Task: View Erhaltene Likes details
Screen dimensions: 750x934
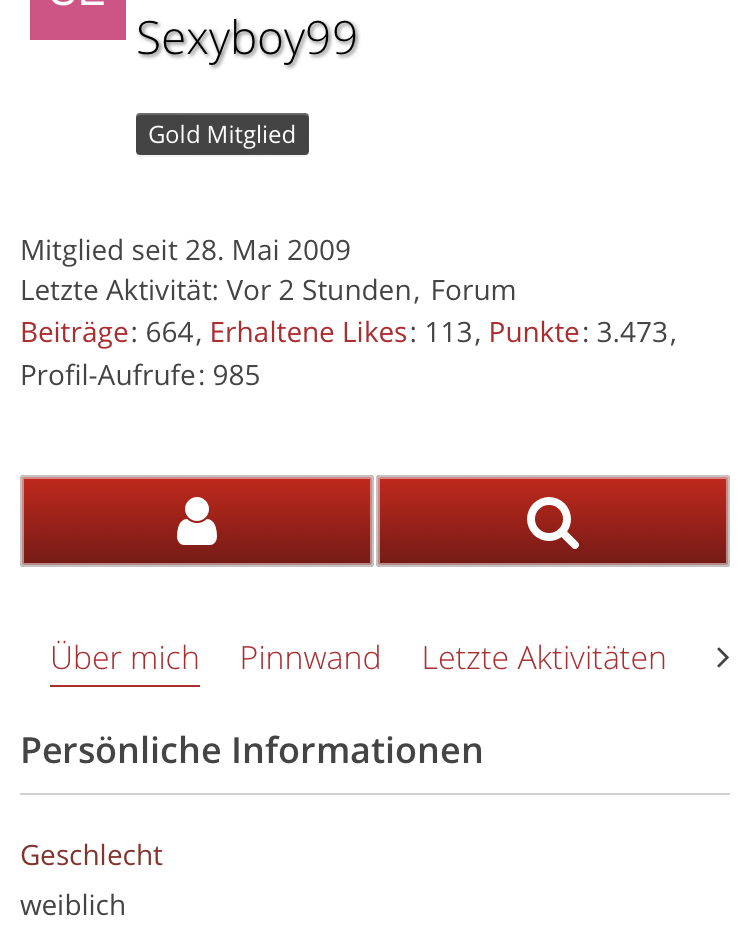Action: coord(308,332)
